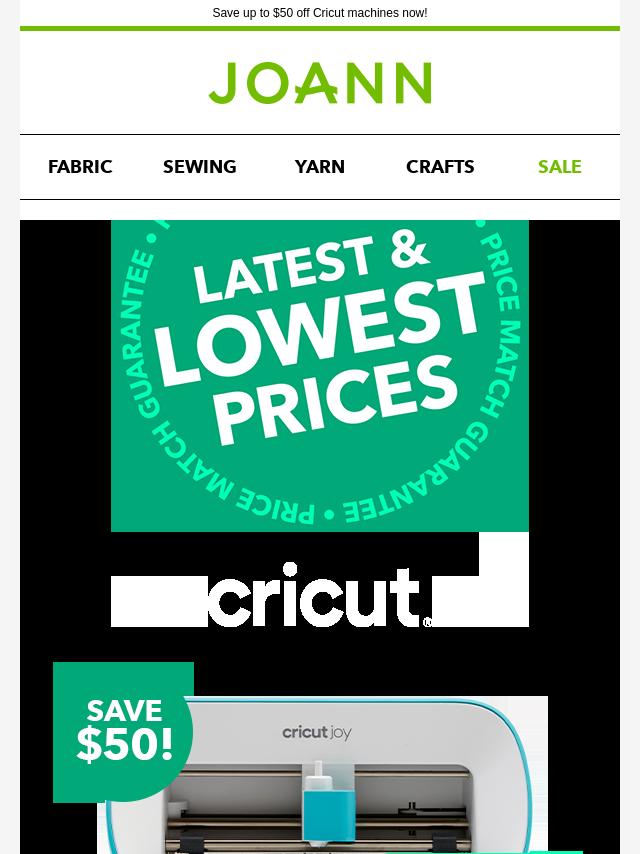Open the Latest & Lowest Prices banner

320,375
